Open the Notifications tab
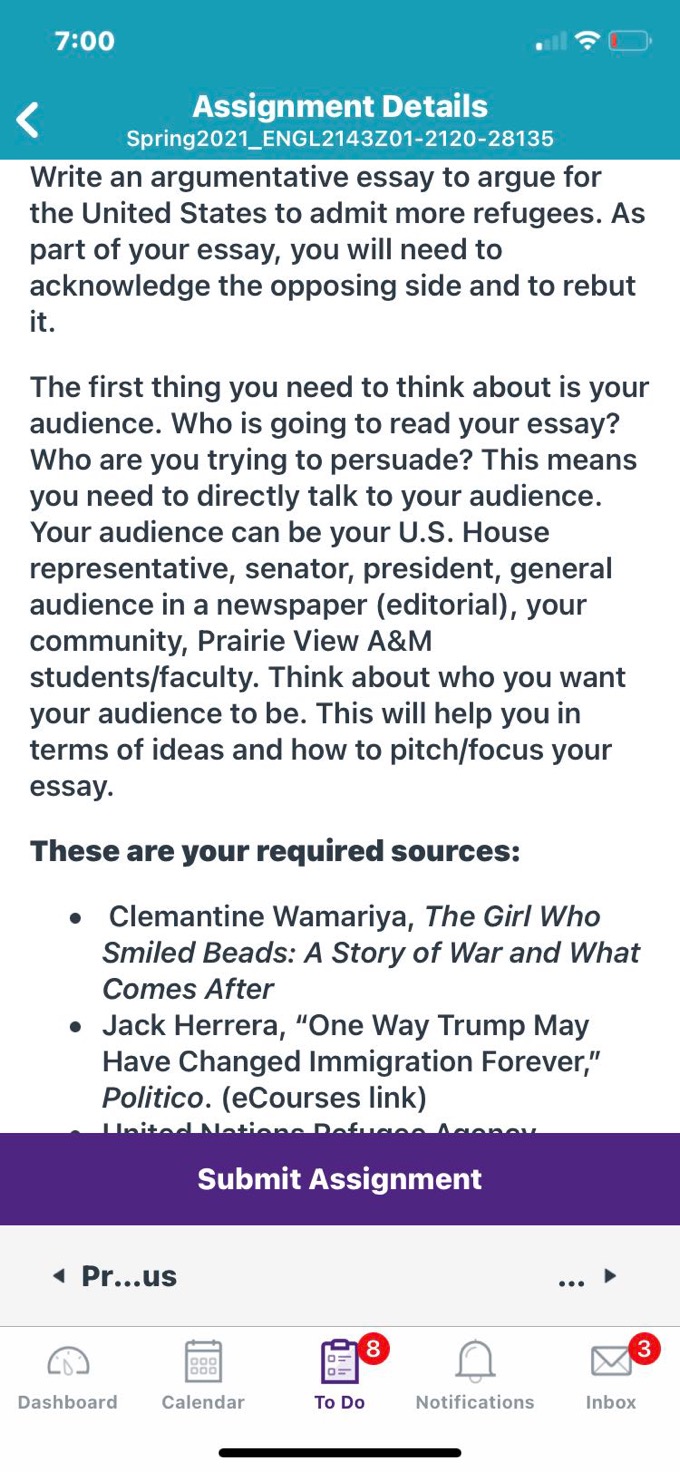Image resolution: width=680 pixels, height=1472 pixels. point(475,1376)
